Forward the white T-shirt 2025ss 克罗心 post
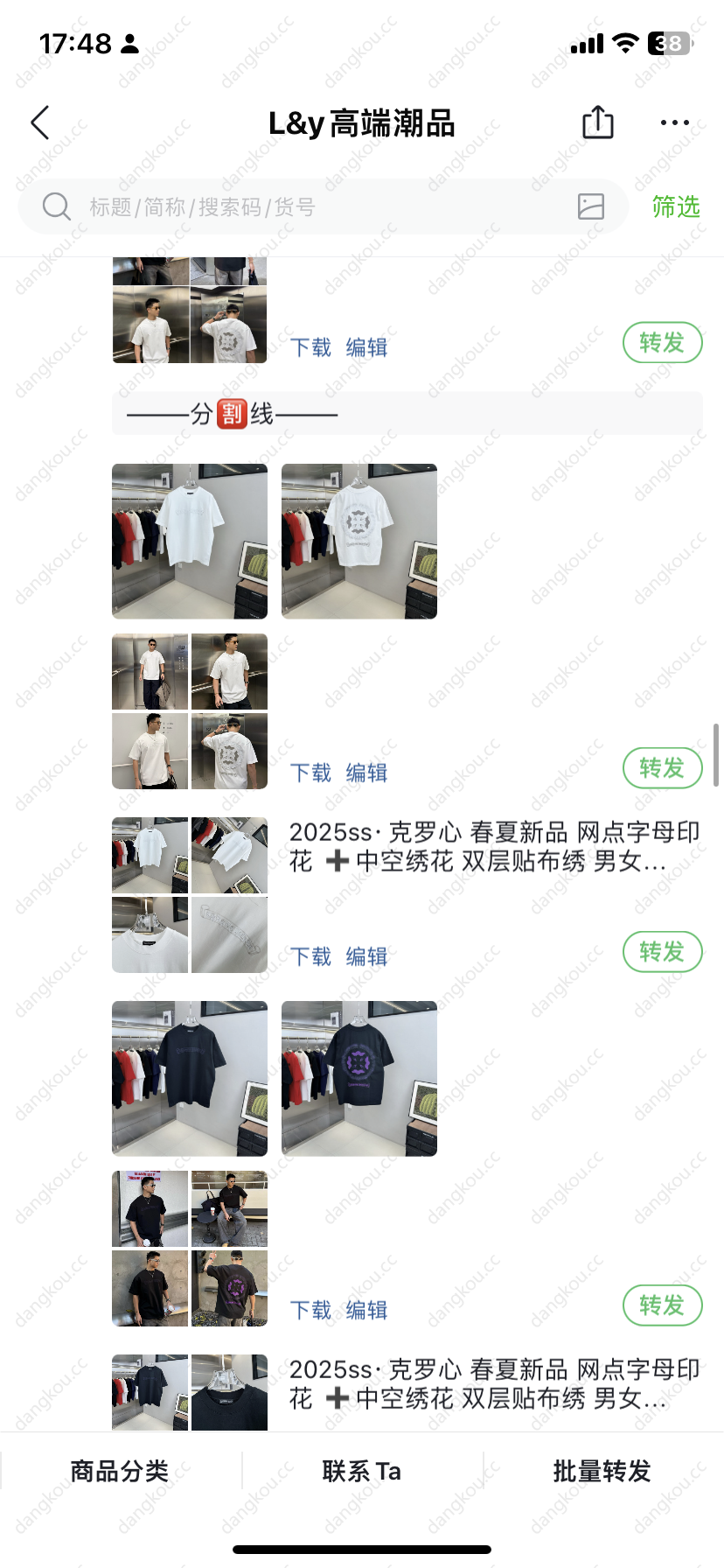 (x=663, y=952)
